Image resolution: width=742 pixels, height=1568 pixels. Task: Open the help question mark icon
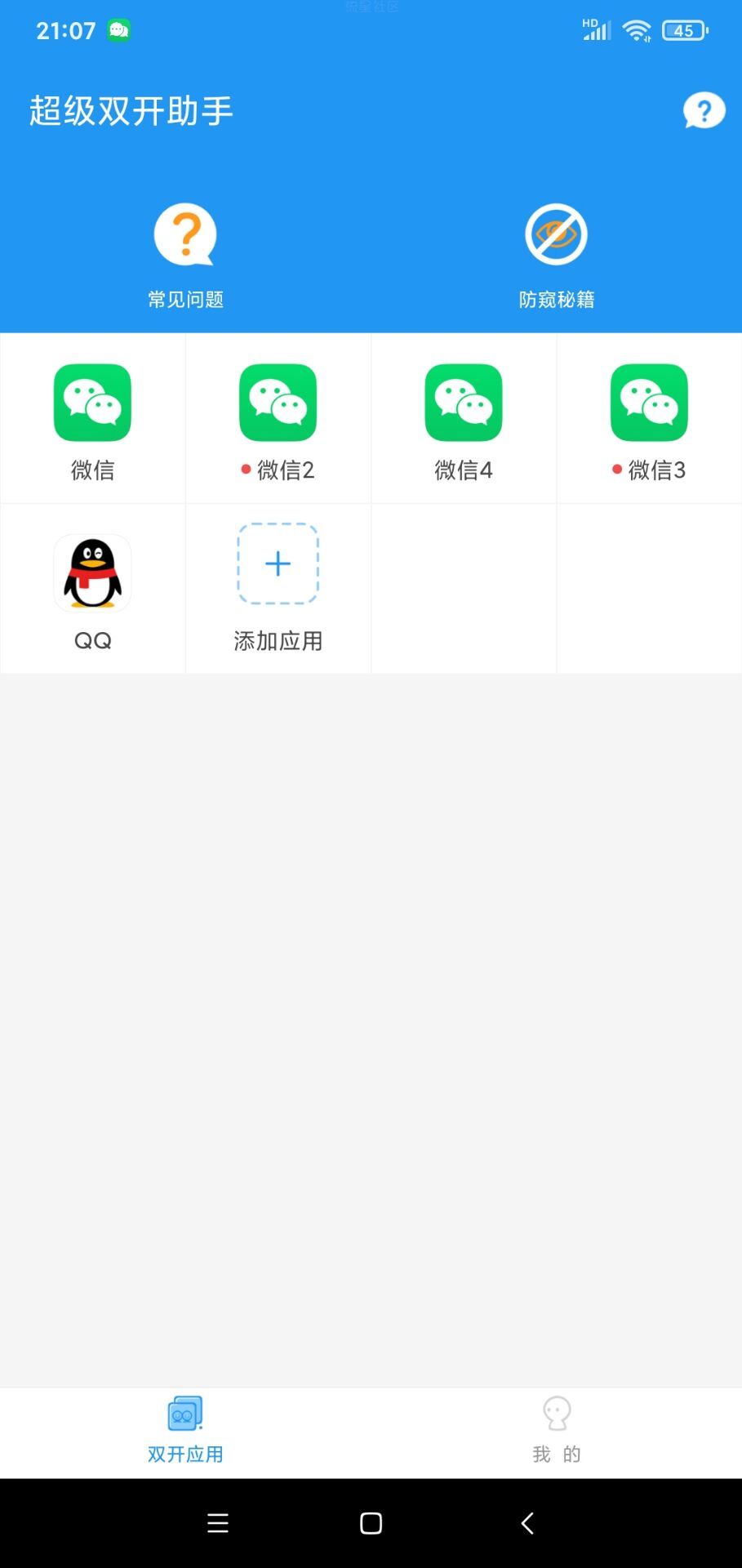704,110
